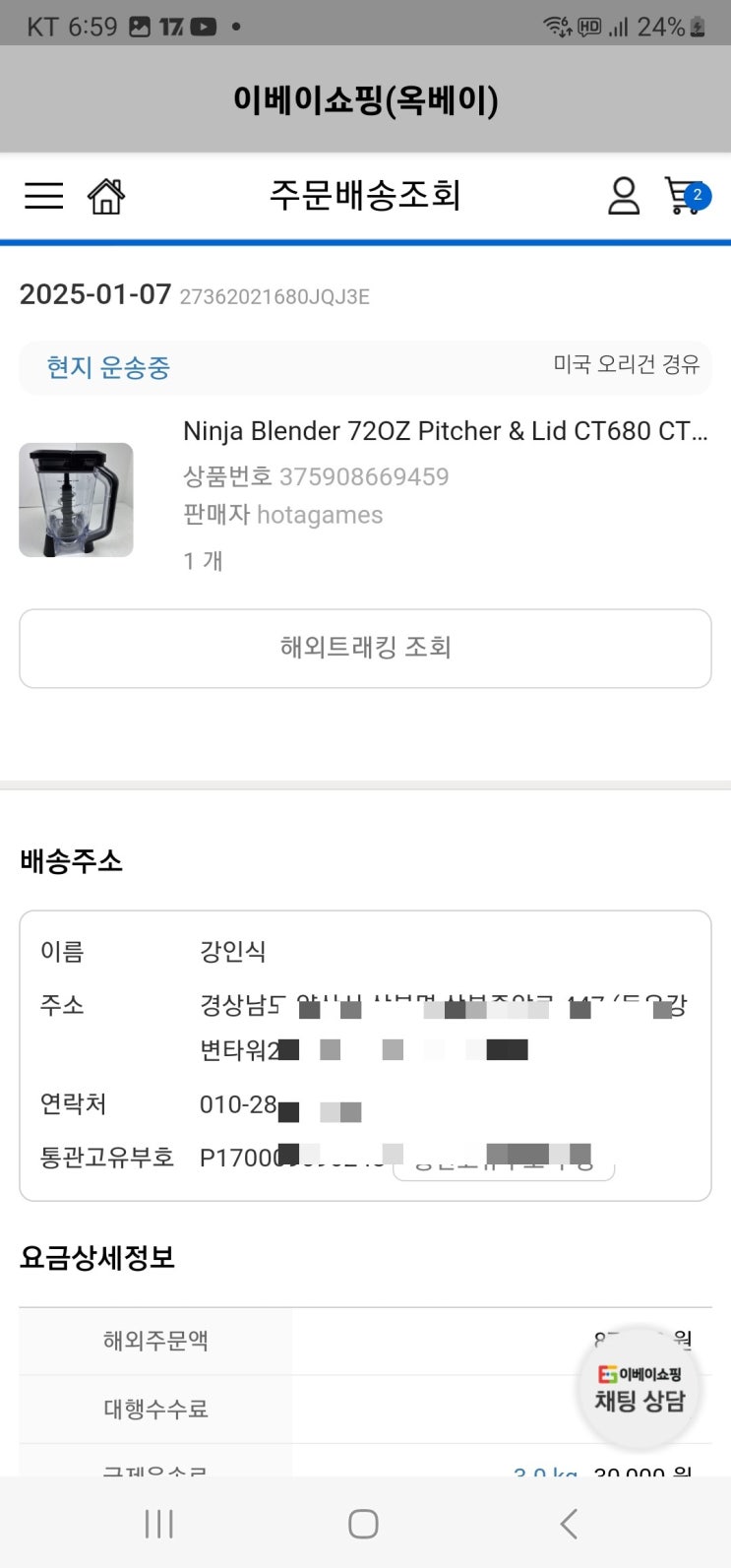Go to the home page icon

pos(106,196)
